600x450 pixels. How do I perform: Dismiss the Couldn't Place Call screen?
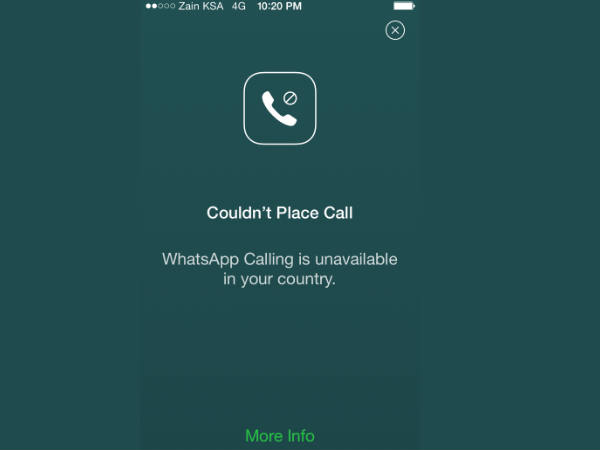click(395, 31)
